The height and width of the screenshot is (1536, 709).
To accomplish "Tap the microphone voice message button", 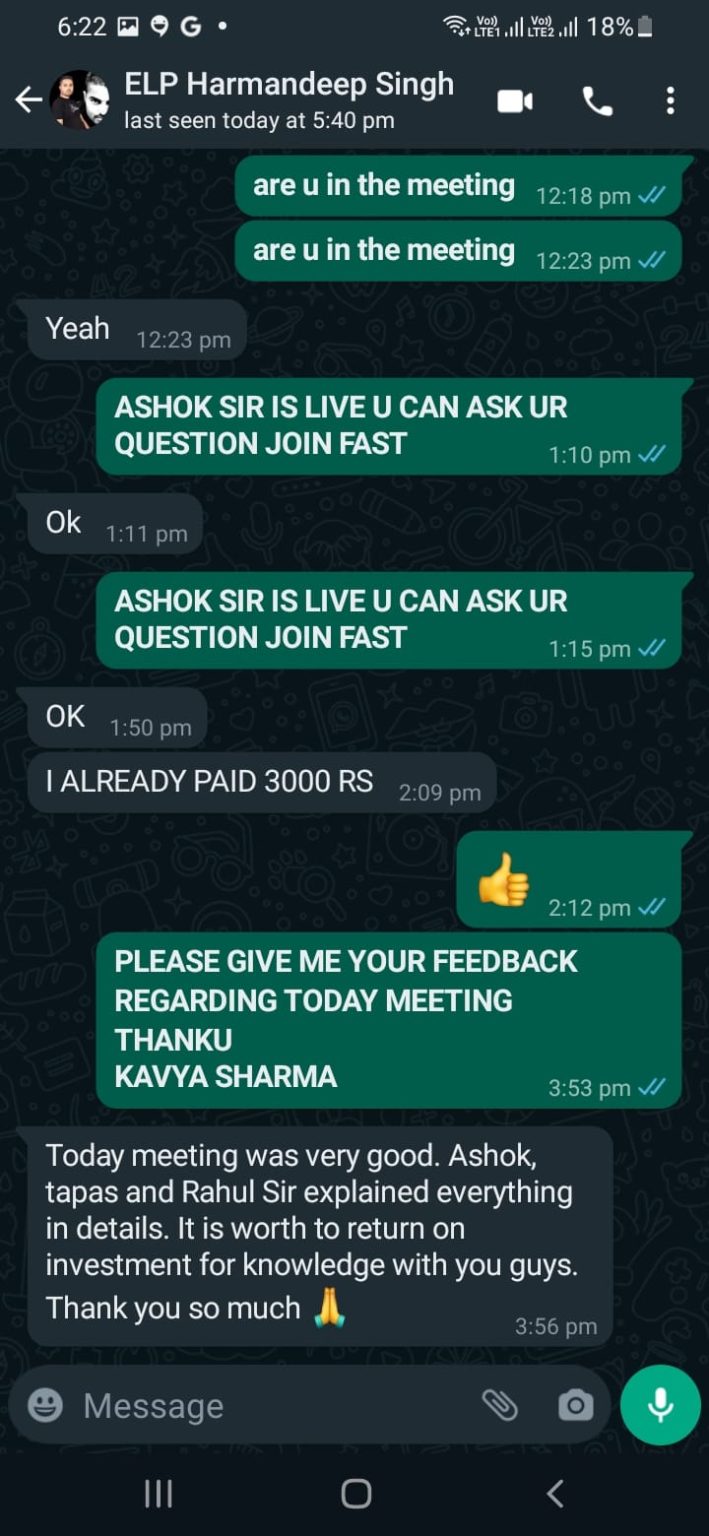I will (x=660, y=1405).
